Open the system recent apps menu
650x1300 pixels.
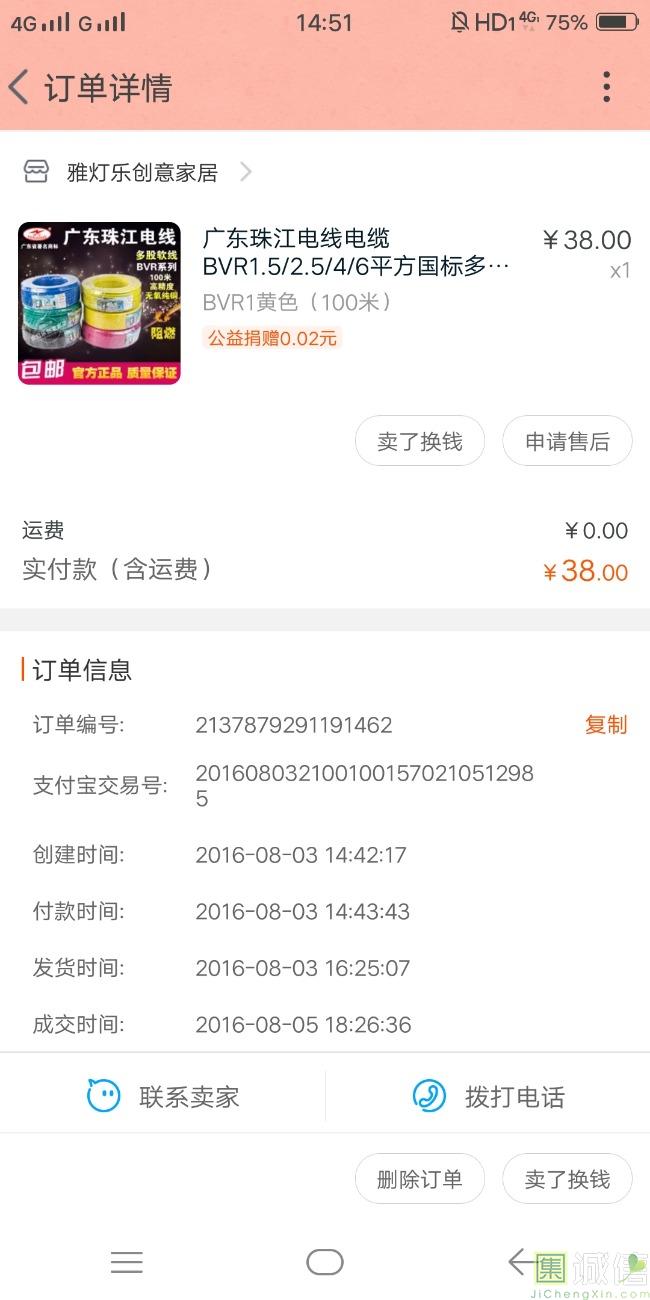click(x=127, y=1262)
